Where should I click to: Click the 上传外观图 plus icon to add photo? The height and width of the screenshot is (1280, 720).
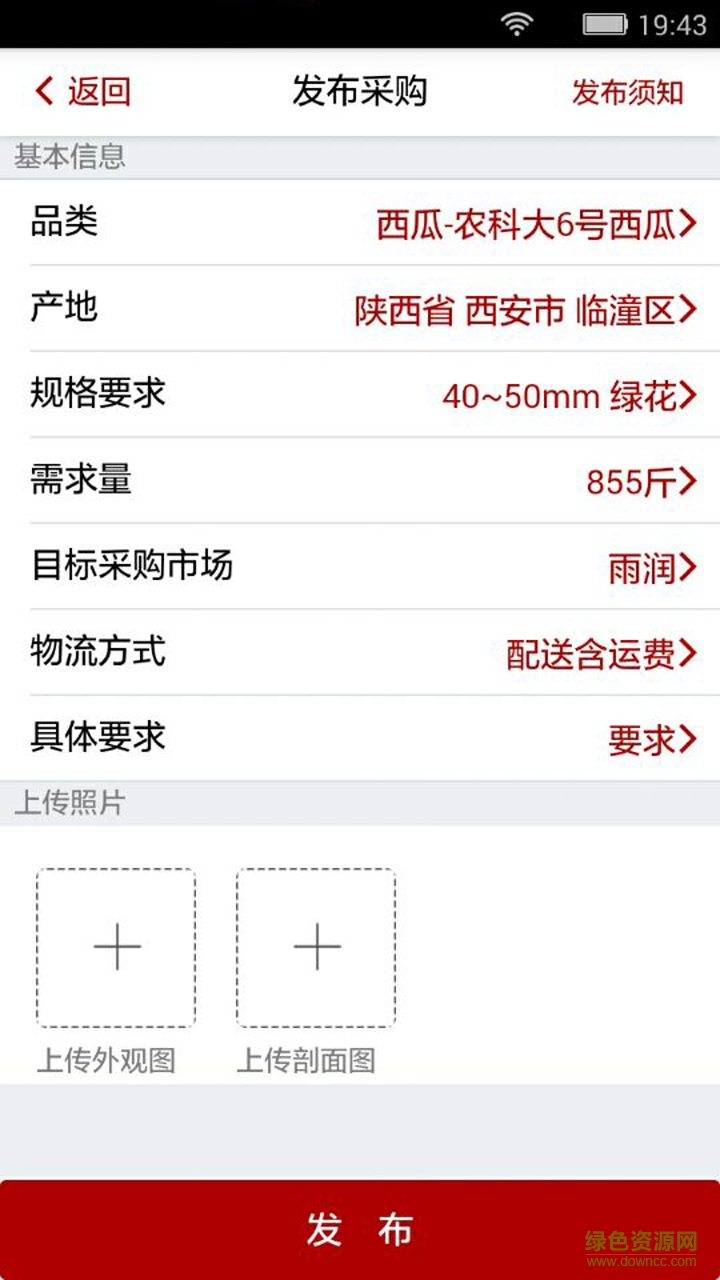click(x=117, y=945)
